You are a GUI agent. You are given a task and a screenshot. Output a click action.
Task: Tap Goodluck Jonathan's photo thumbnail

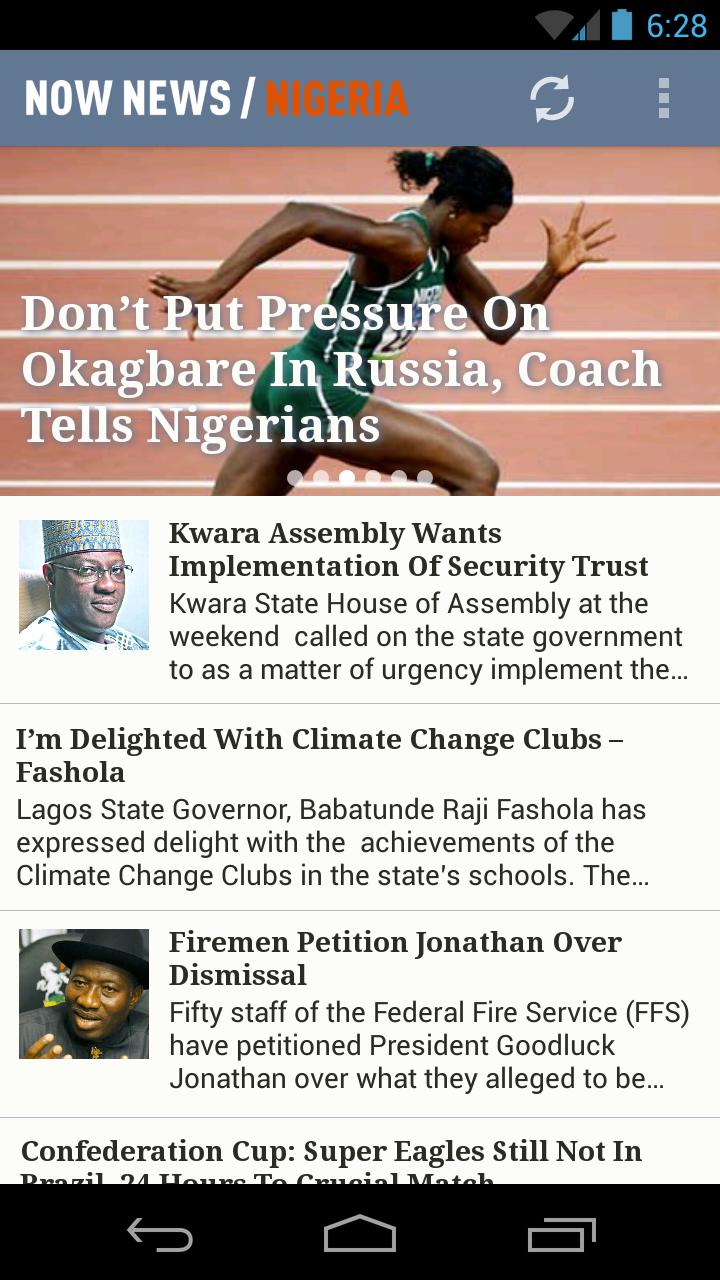[83, 993]
